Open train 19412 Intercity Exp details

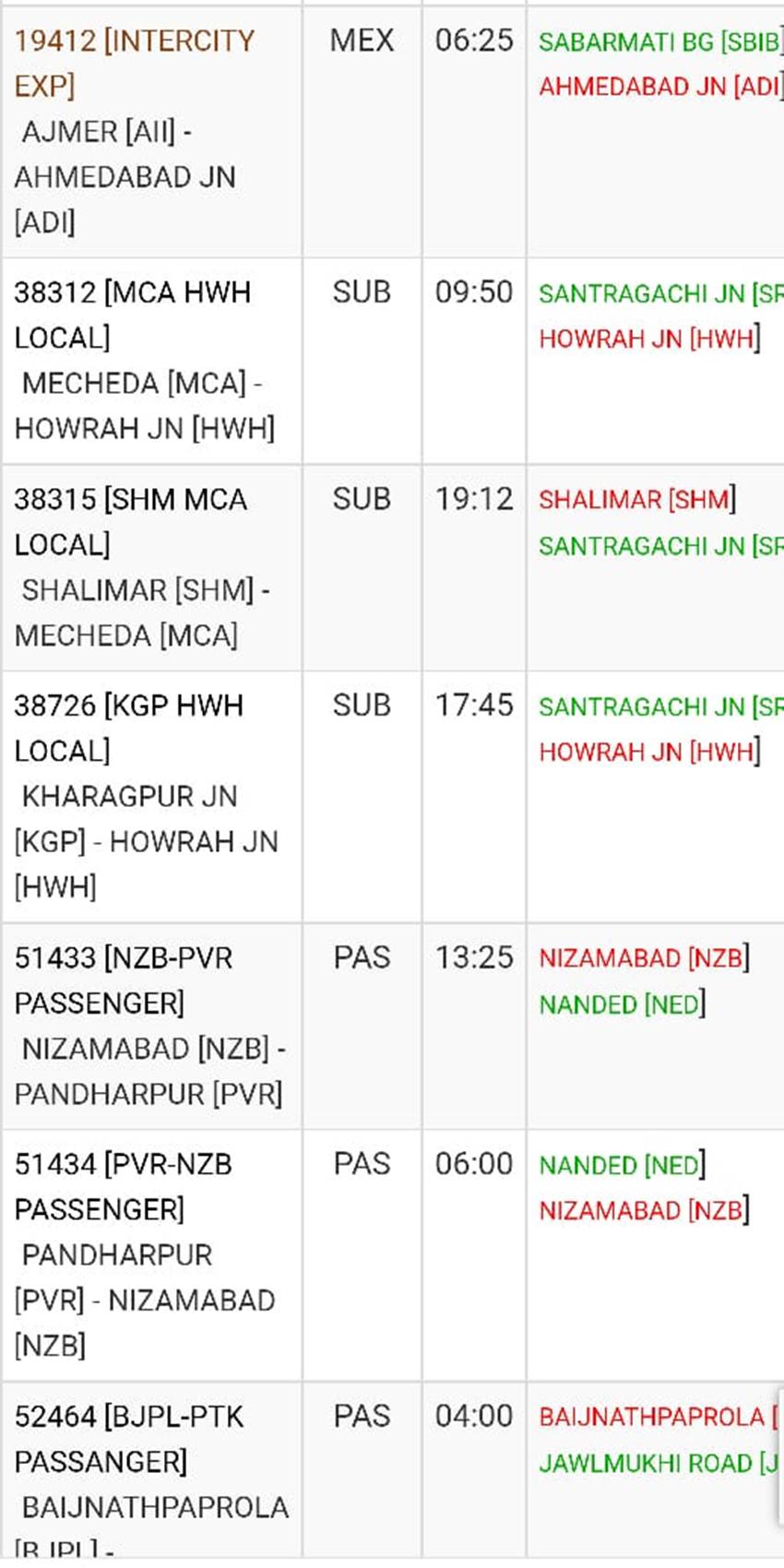tap(134, 64)
